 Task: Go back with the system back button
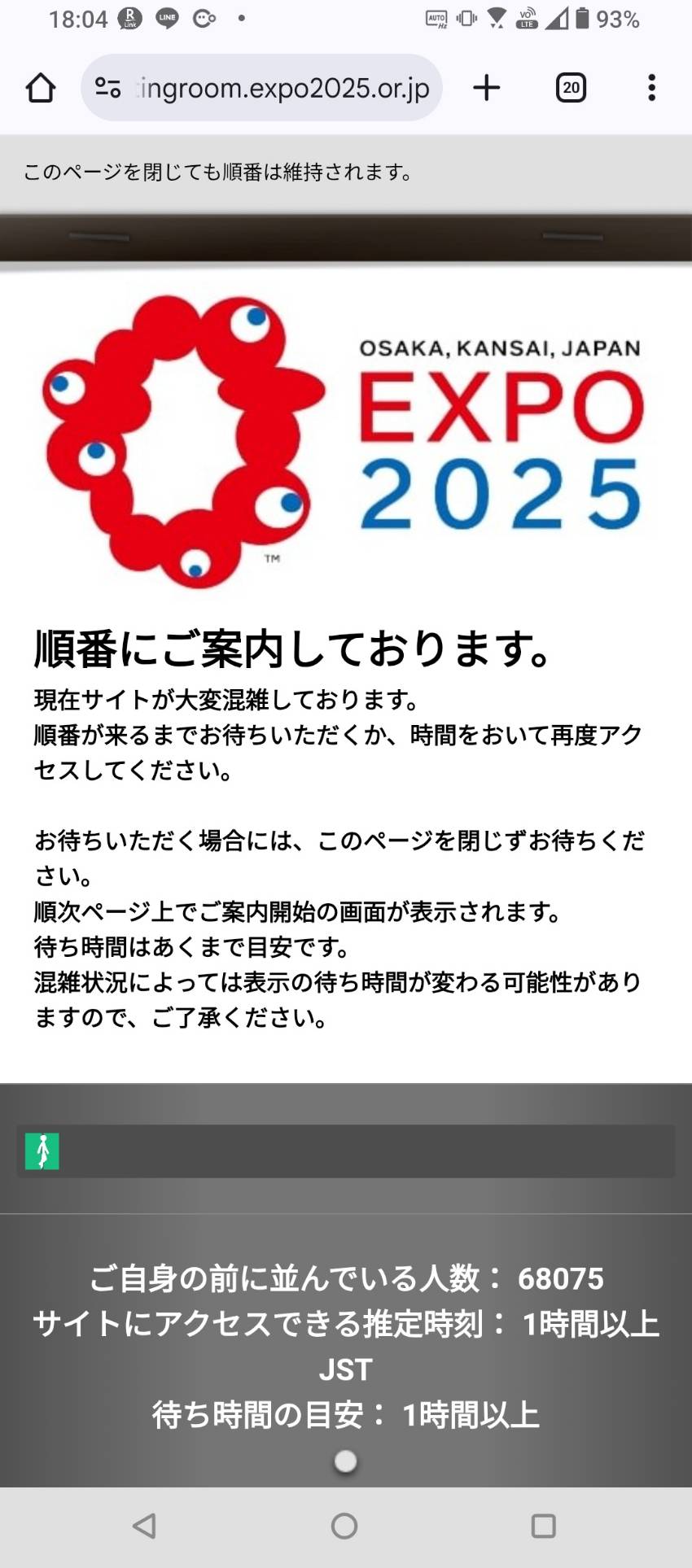pyautogui.click(x=145, y=1525)
